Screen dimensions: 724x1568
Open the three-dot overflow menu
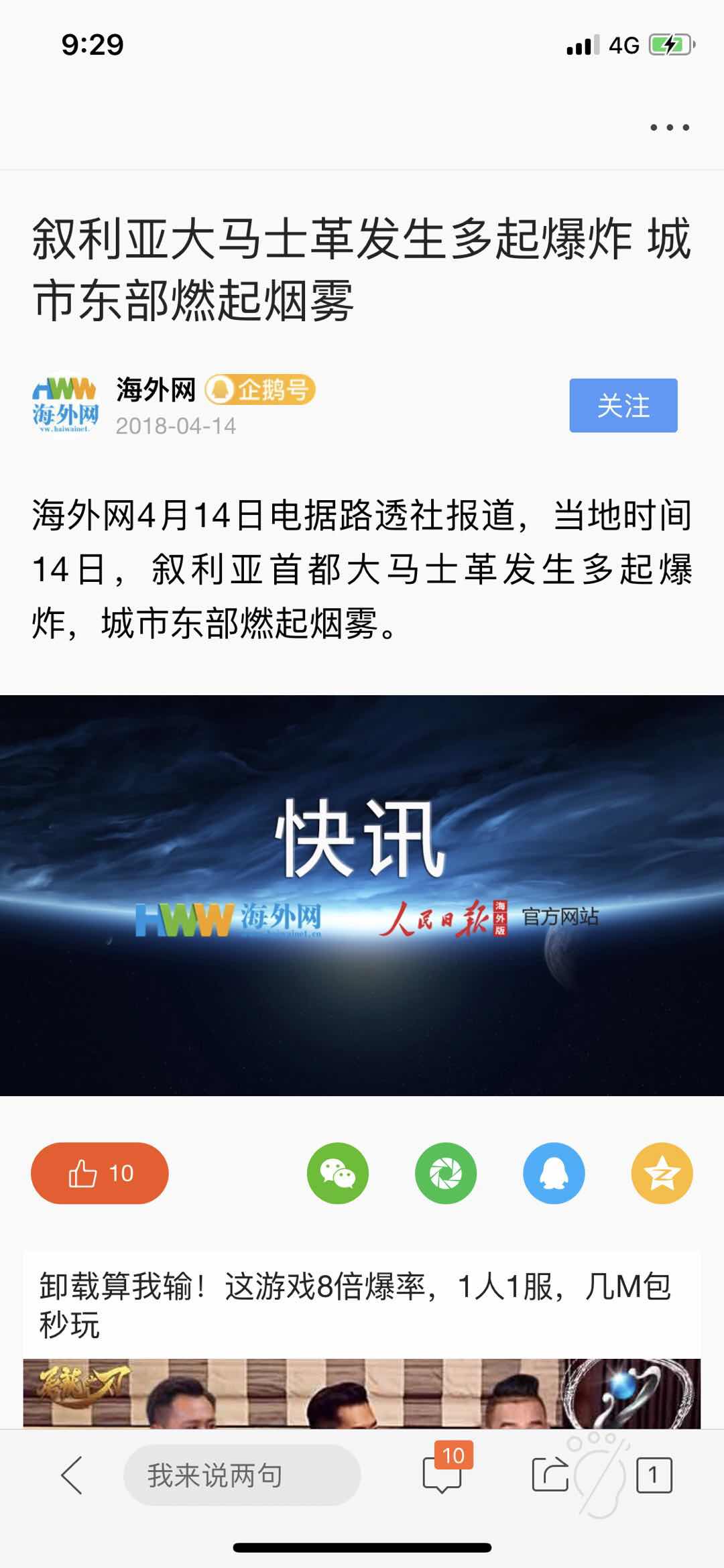coord(669,127)
